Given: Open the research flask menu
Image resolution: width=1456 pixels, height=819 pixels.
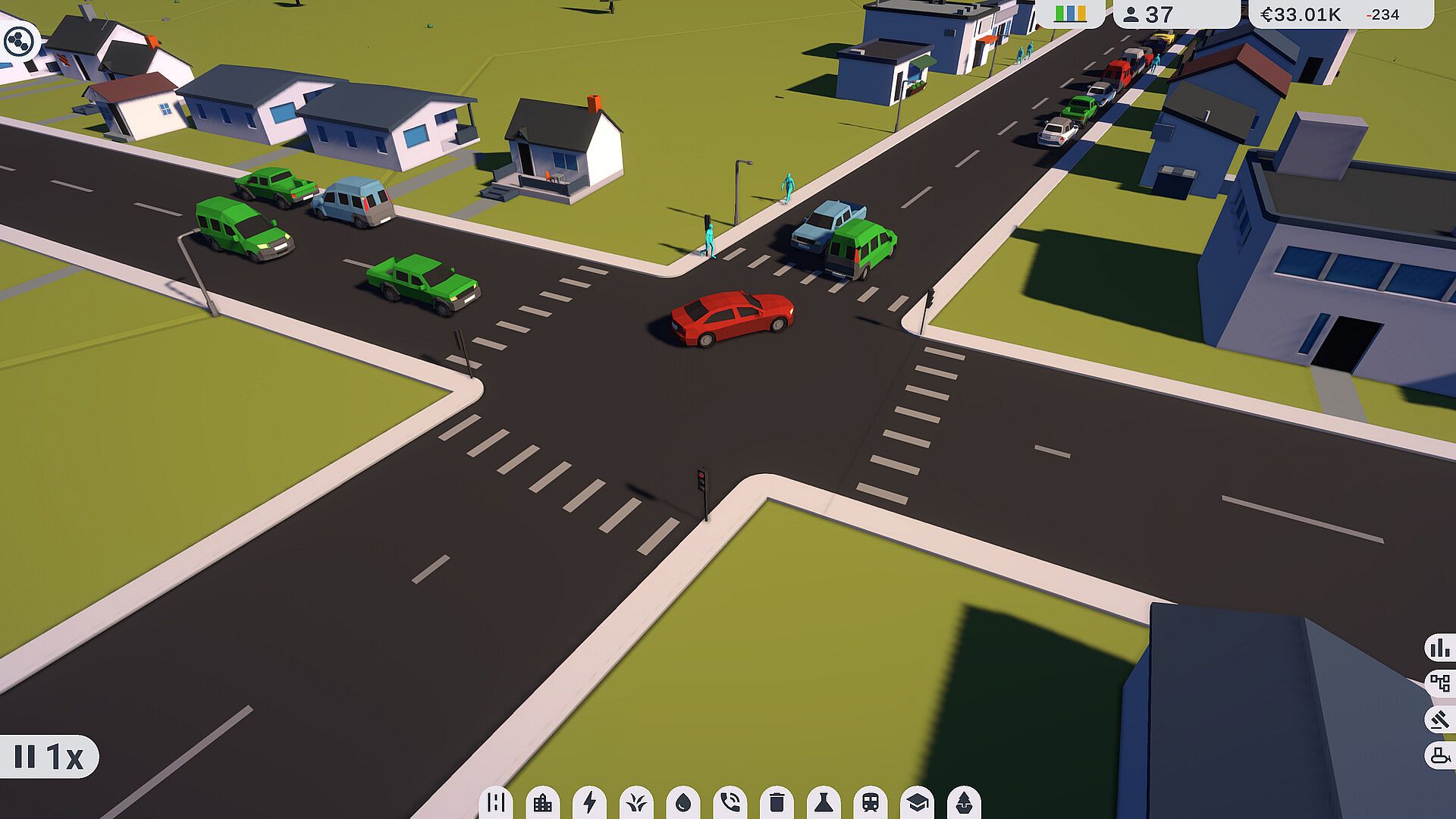Looking at the screenshot, I should pyautogui.click(x=824, y=802).
